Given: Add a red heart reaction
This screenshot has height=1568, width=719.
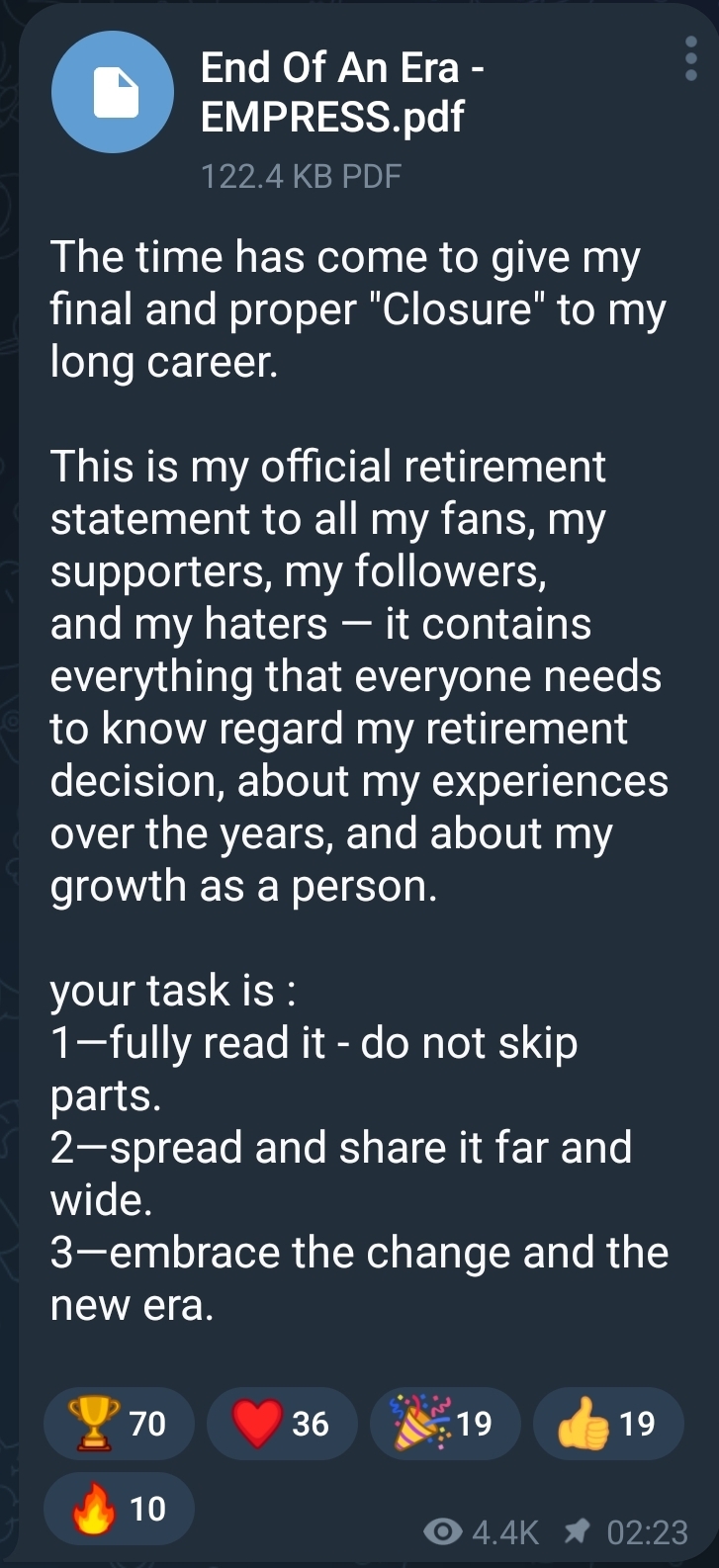Looking at the screenshot, I should (282, 1424).
